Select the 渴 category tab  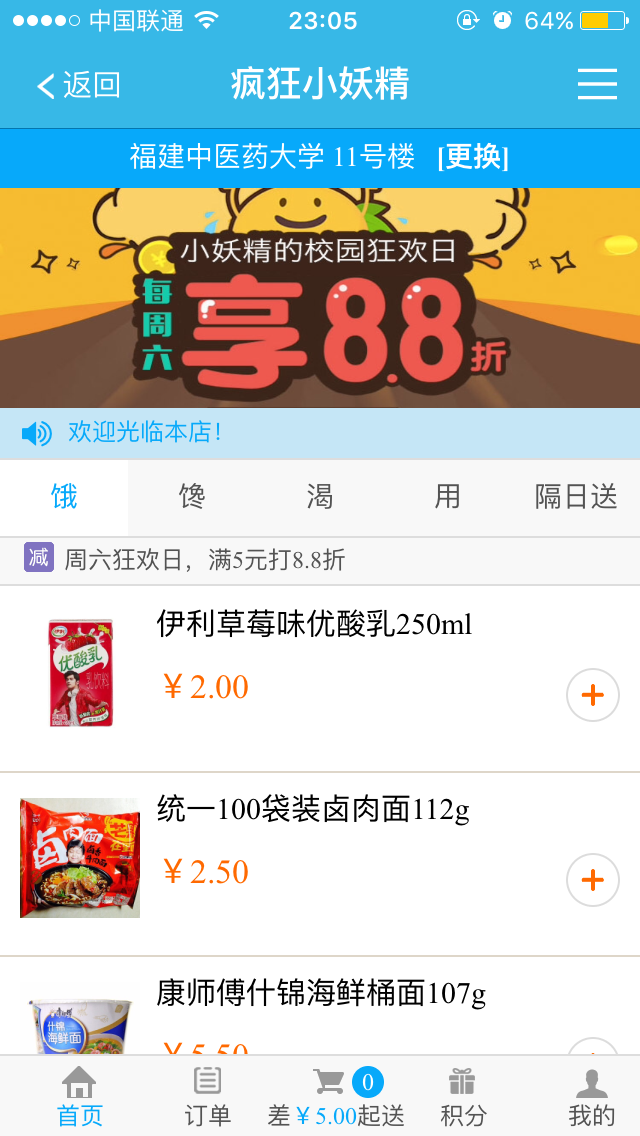(x=320, y=497)
